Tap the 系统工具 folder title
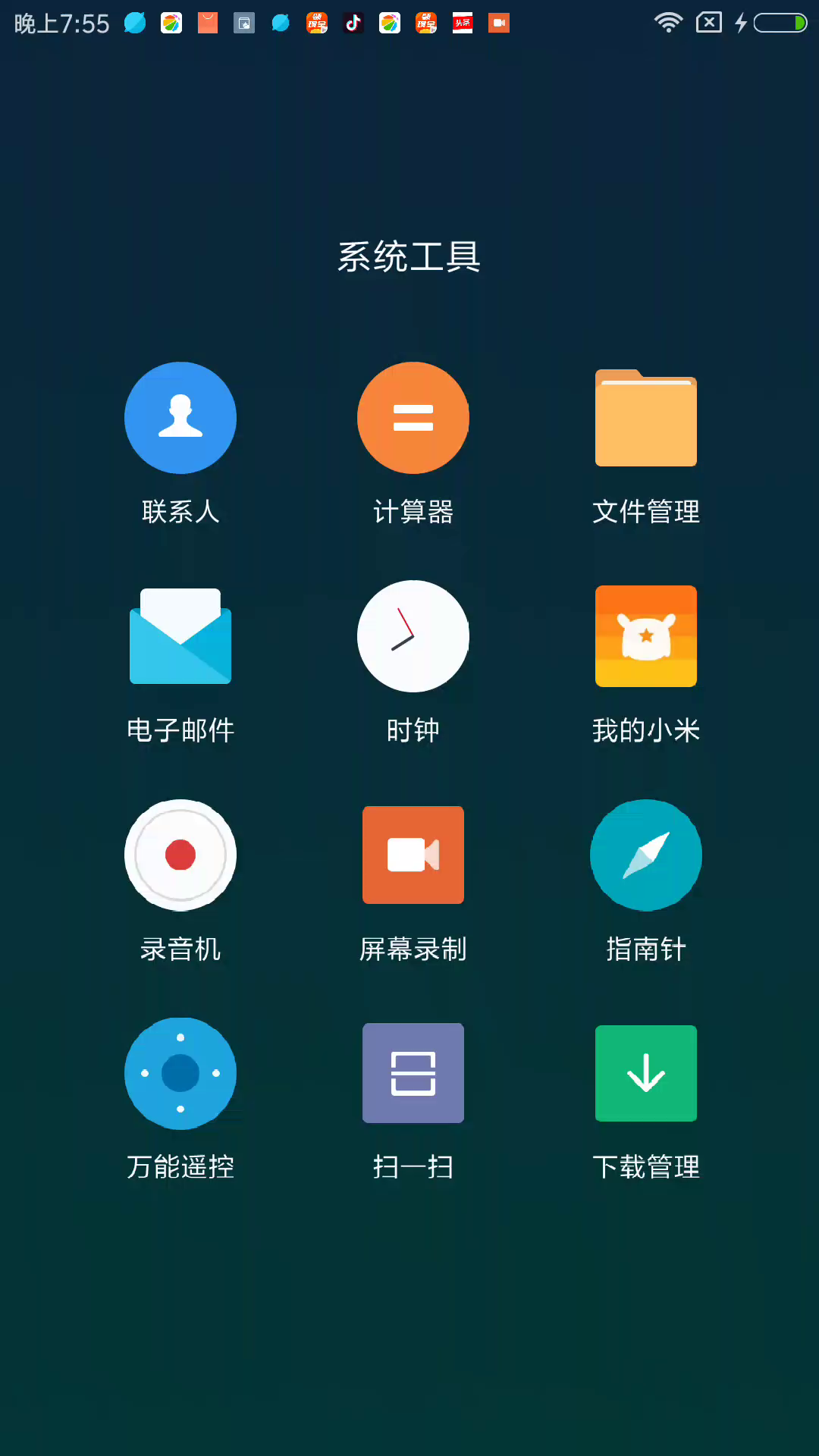819x1456 pixels. click(x=409, y=256)
